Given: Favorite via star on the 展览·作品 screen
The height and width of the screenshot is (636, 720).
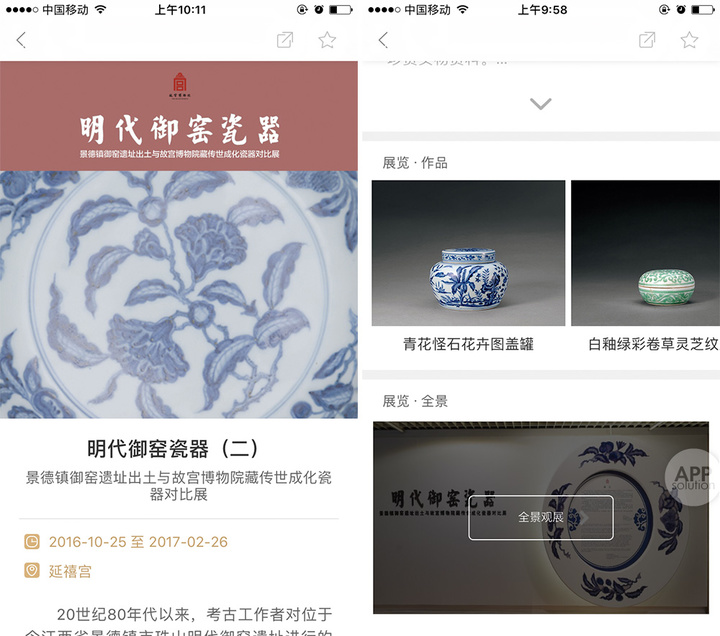Looking at the screenshot, I should click(x=689, y=40).
